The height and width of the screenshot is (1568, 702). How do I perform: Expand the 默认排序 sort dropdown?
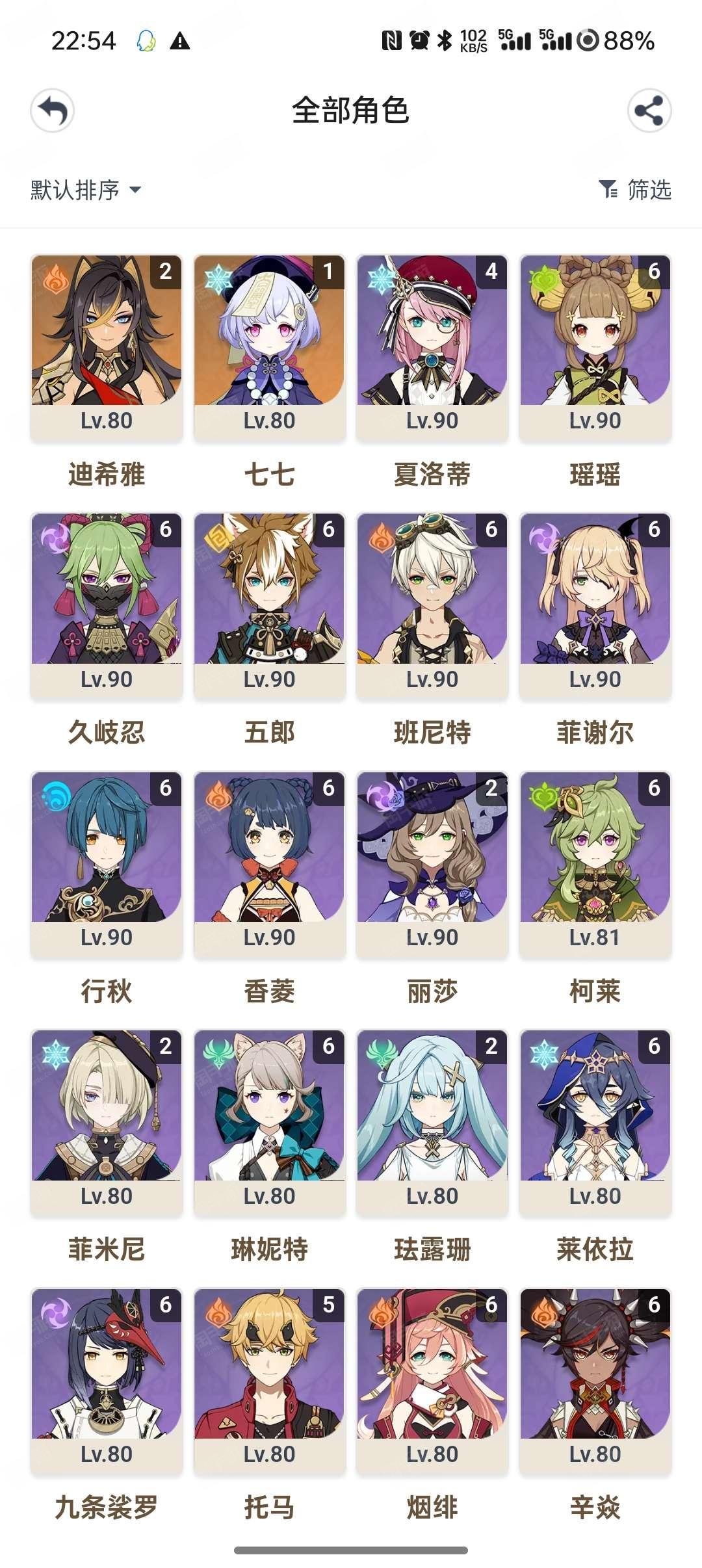click(86, 190)
